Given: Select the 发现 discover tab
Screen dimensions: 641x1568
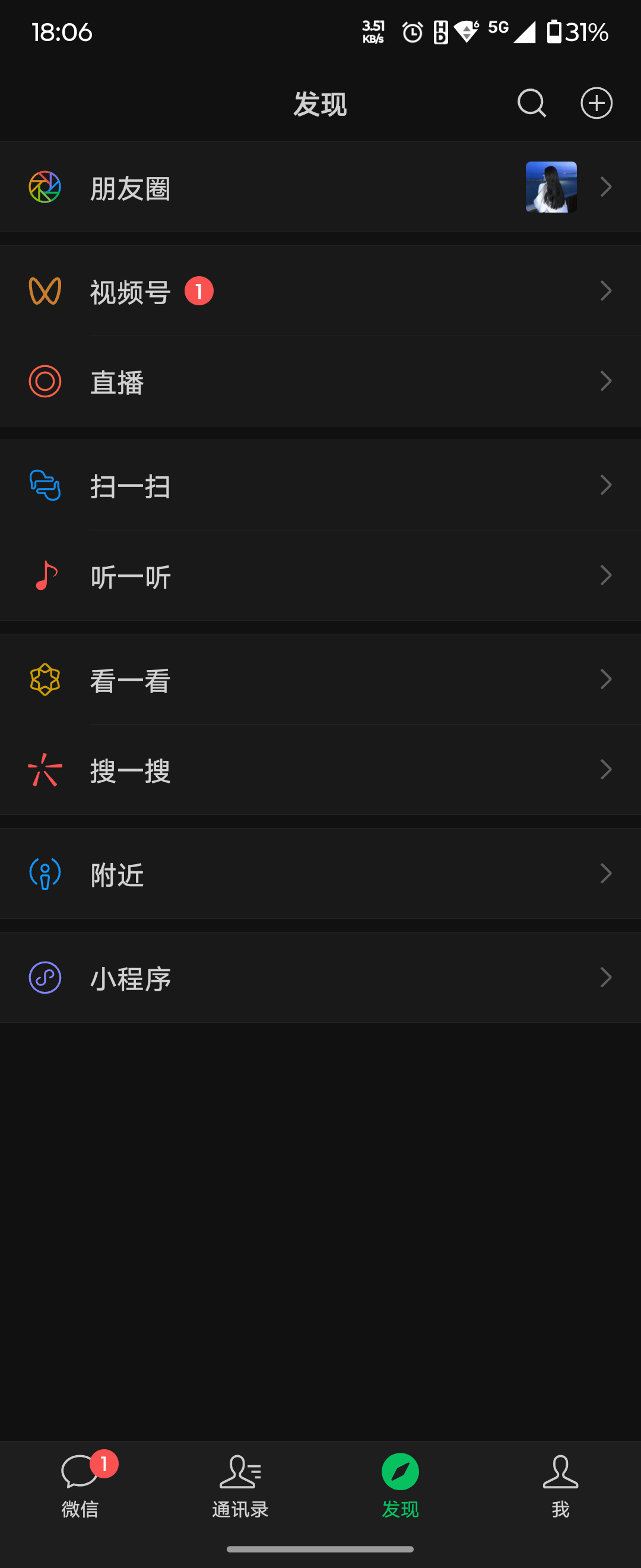Looking at the screenshot, I should tap(400, 1485).
